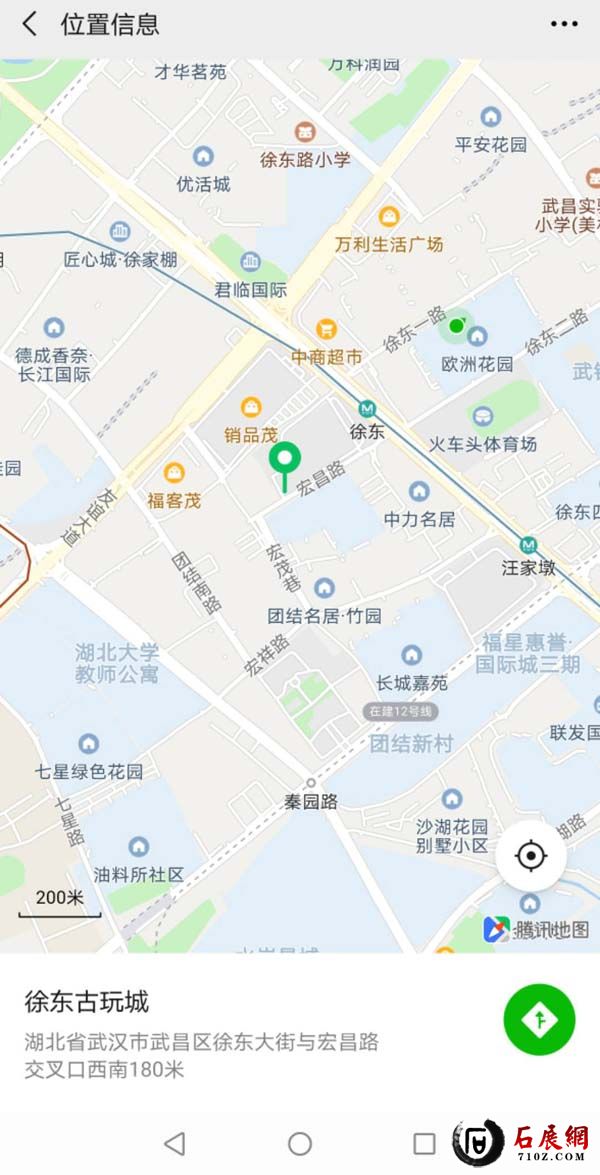This screenshot has width=600, height=1175.
Task: Tap the system home button
Action: pos(300,1143)
